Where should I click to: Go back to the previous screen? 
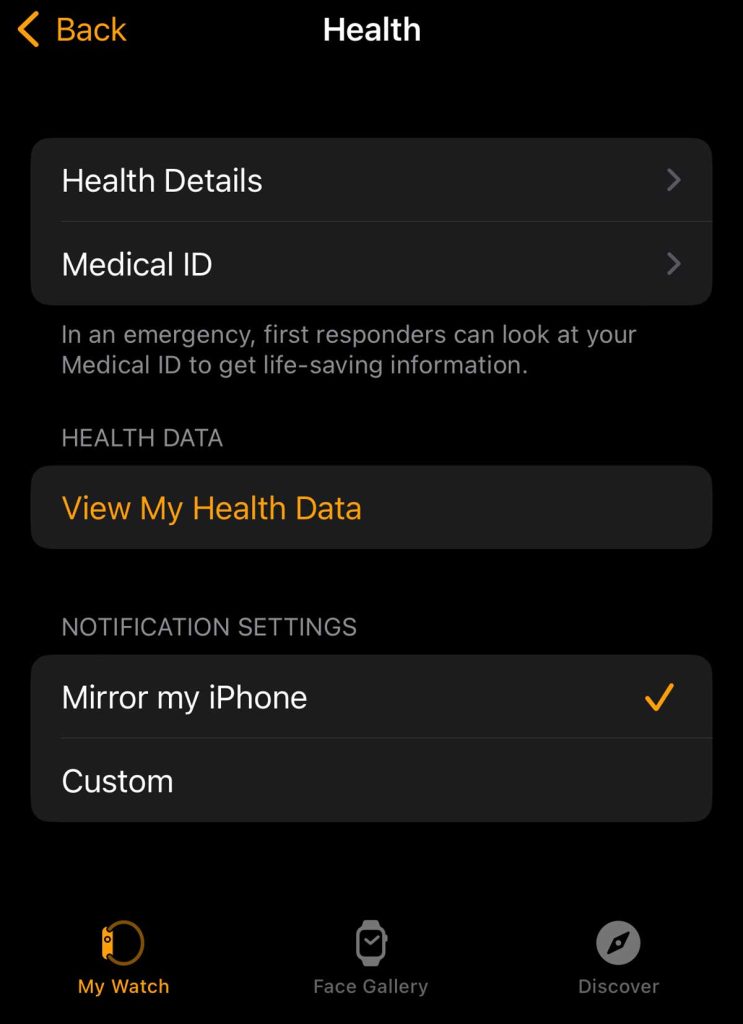tap(72, 30)
